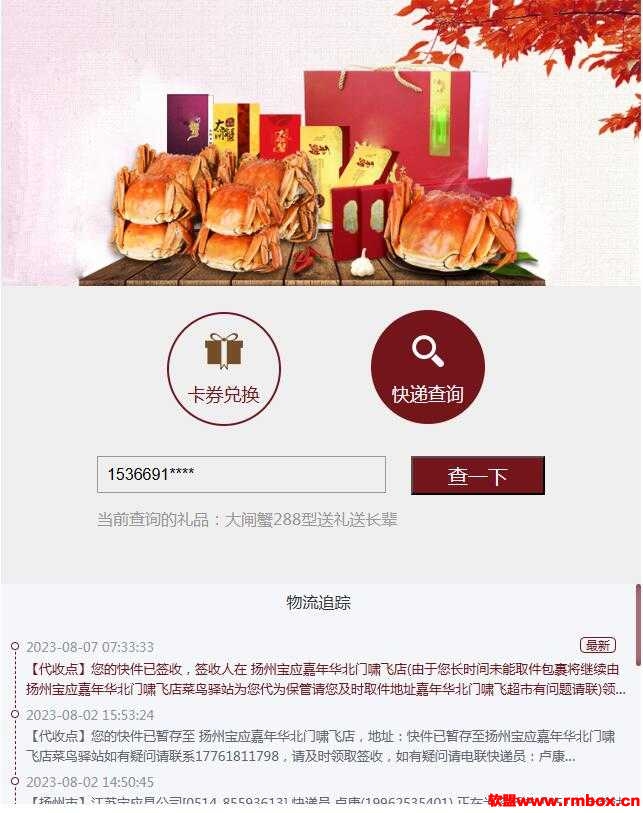Select the 快递查询 express tracking option
This screenshot has height=813, width=643.
pos(427,369)
